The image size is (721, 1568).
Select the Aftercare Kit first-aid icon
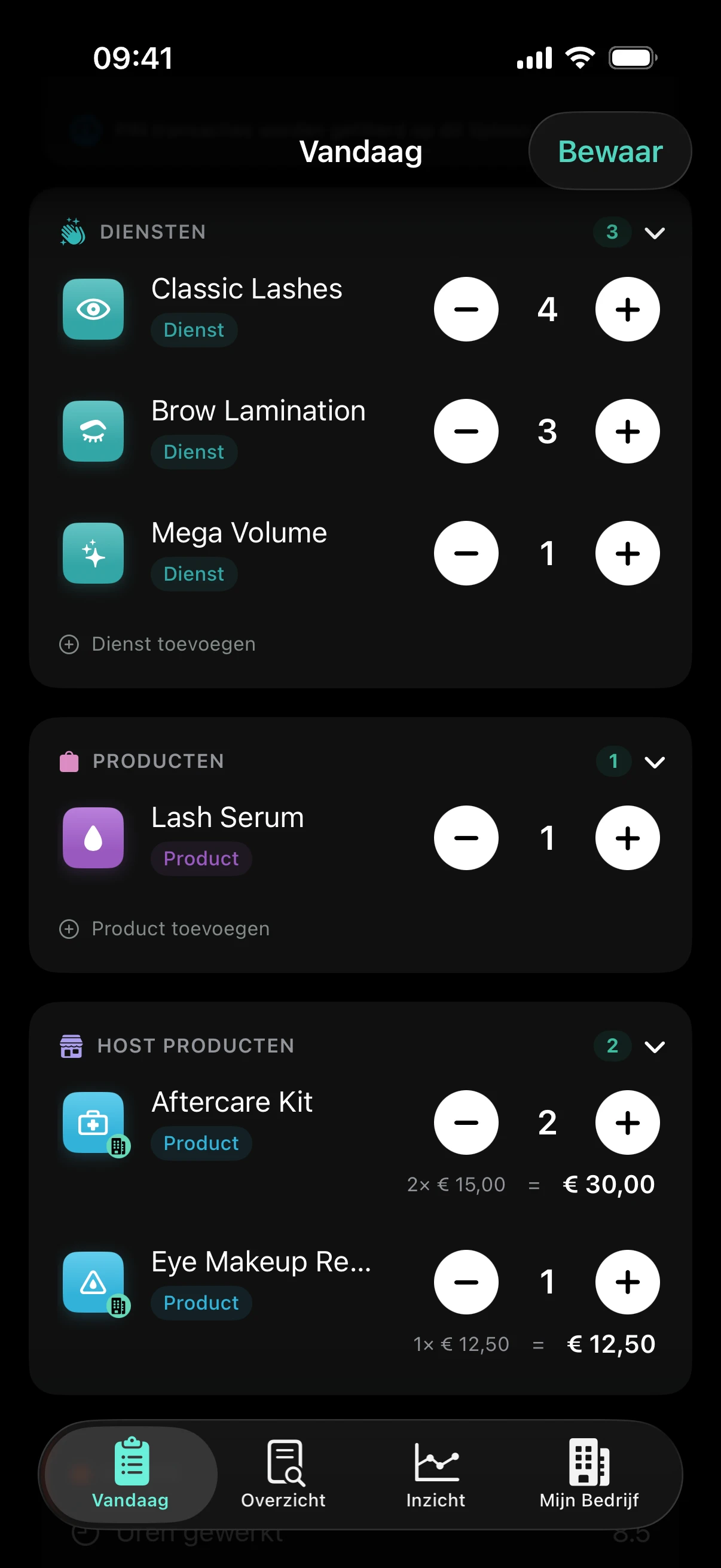(x=93, y=1123)
